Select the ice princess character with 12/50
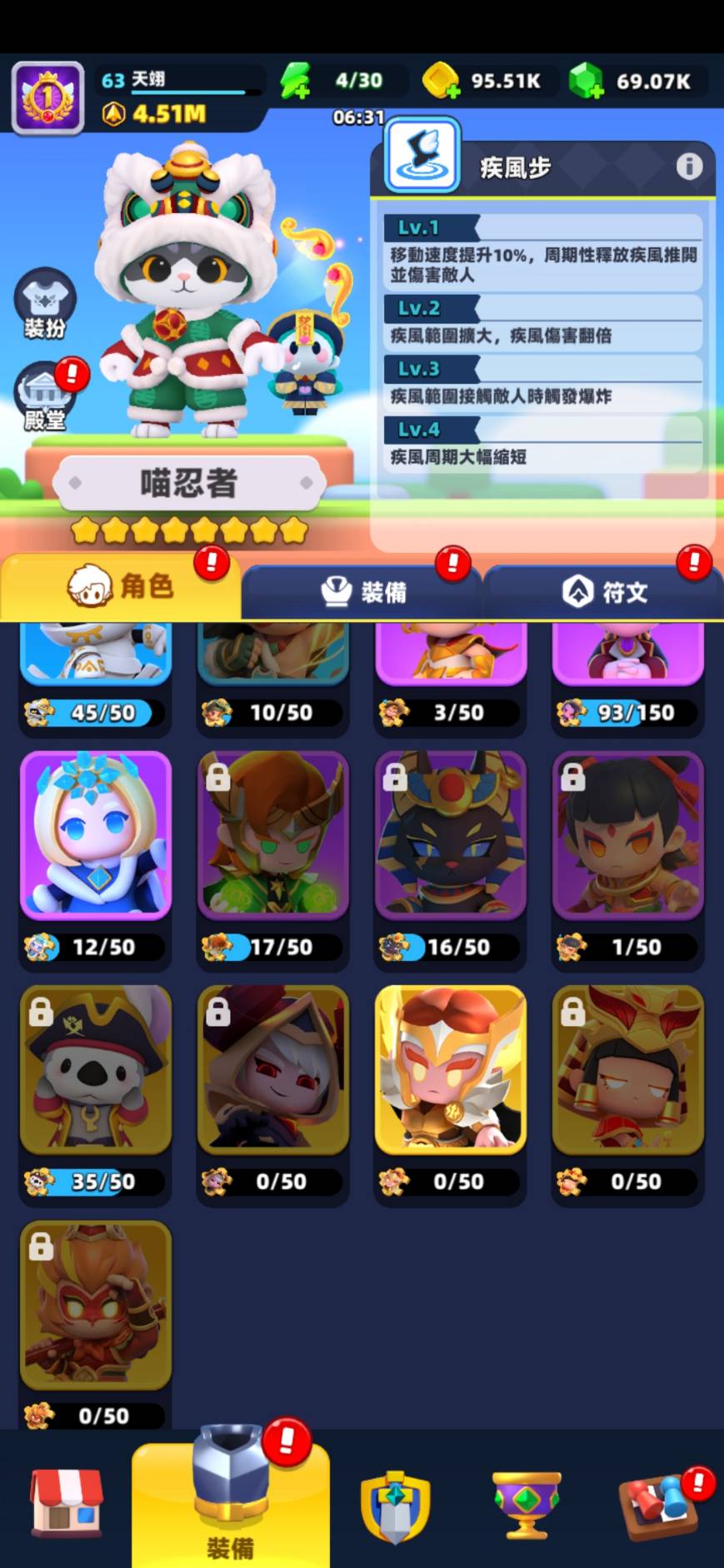724x1568 pixels. (96, 835)
